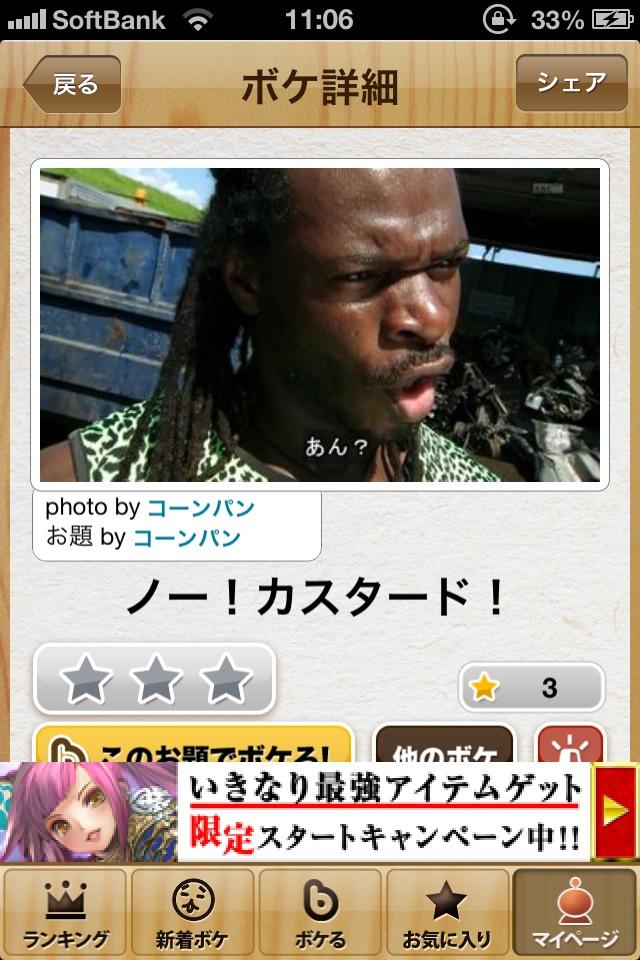
Task: Open the boke photo
Action: coord(320,325)
